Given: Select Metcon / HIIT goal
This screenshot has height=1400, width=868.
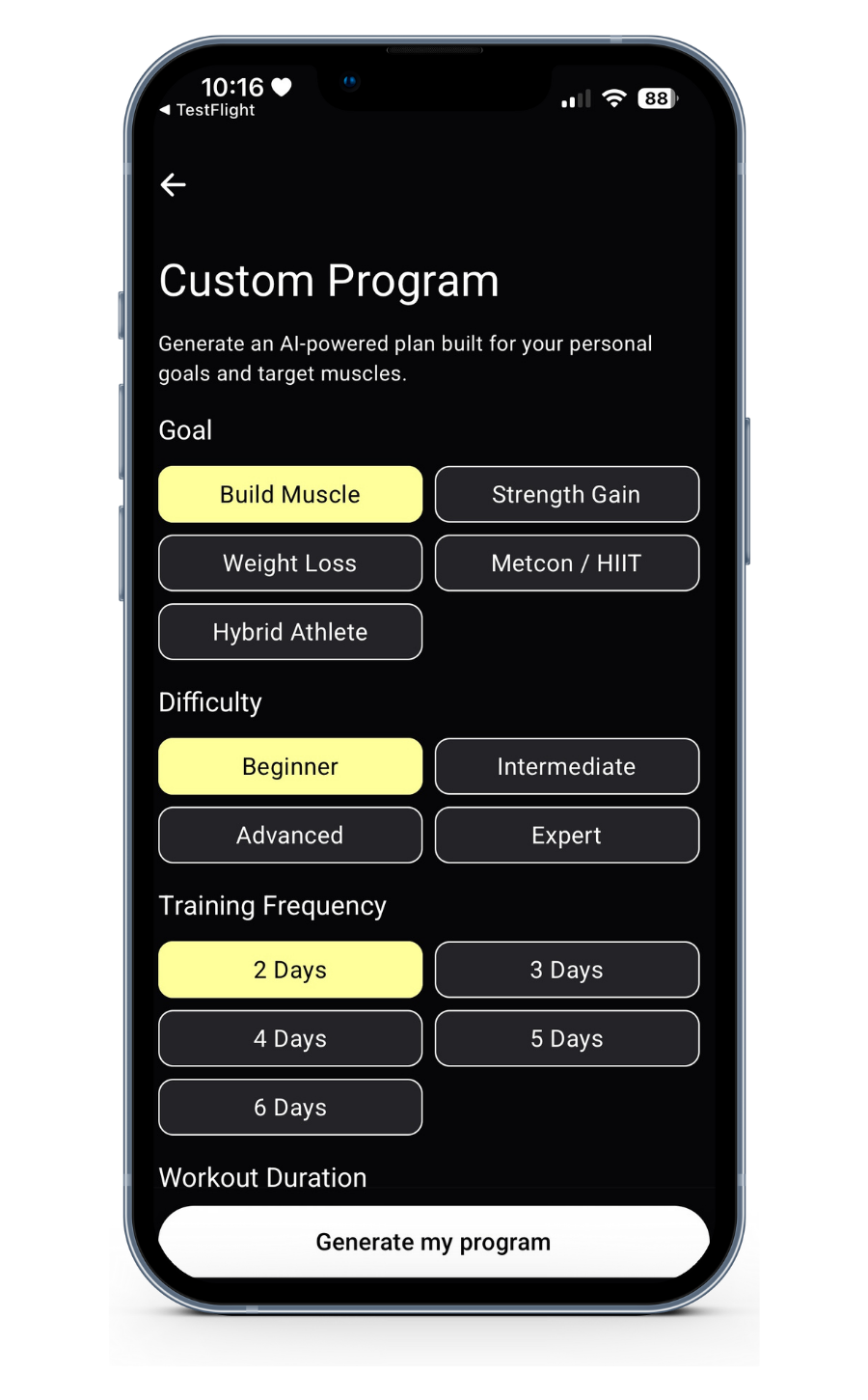Looking at the screenshot, I should [x=566, y=563].
